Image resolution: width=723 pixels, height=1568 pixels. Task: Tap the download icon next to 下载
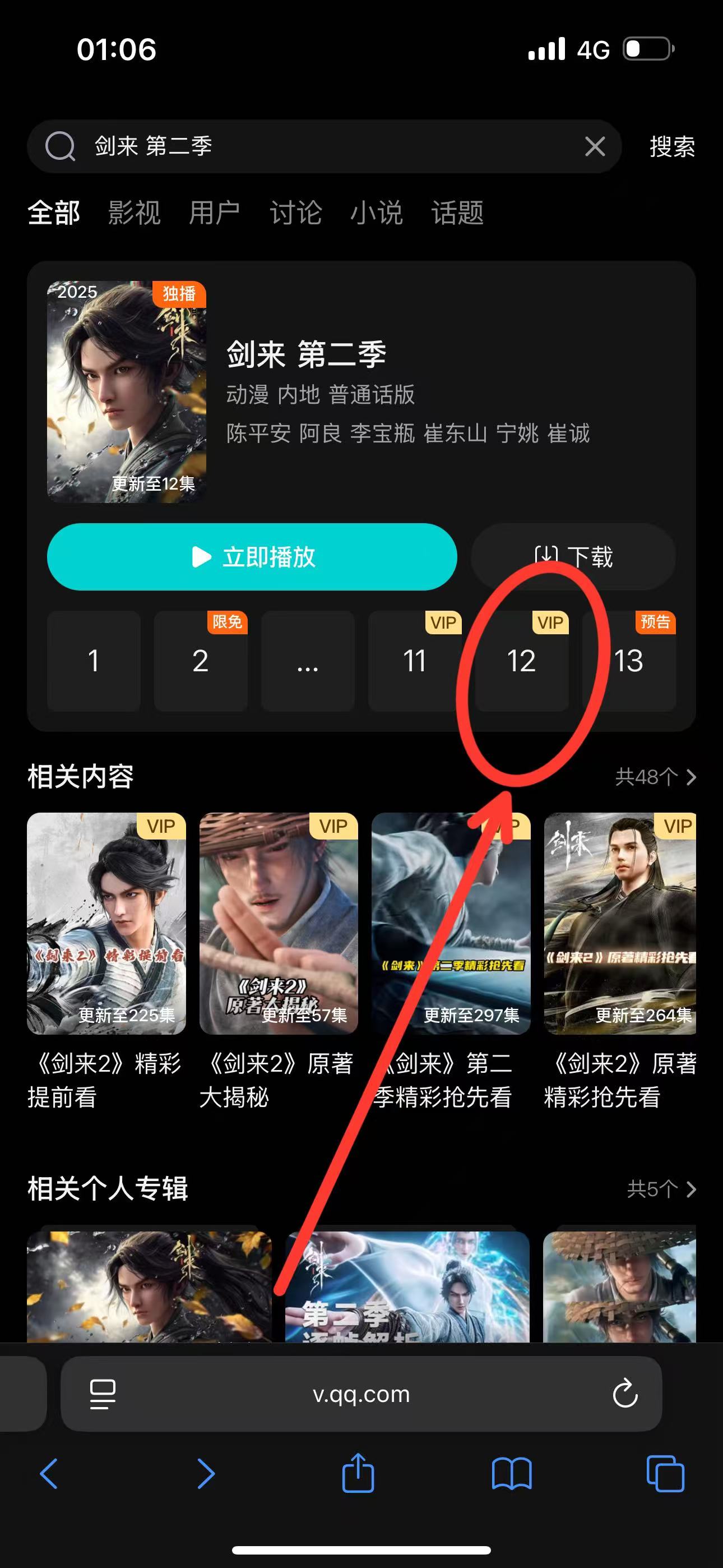coord(547,556)
